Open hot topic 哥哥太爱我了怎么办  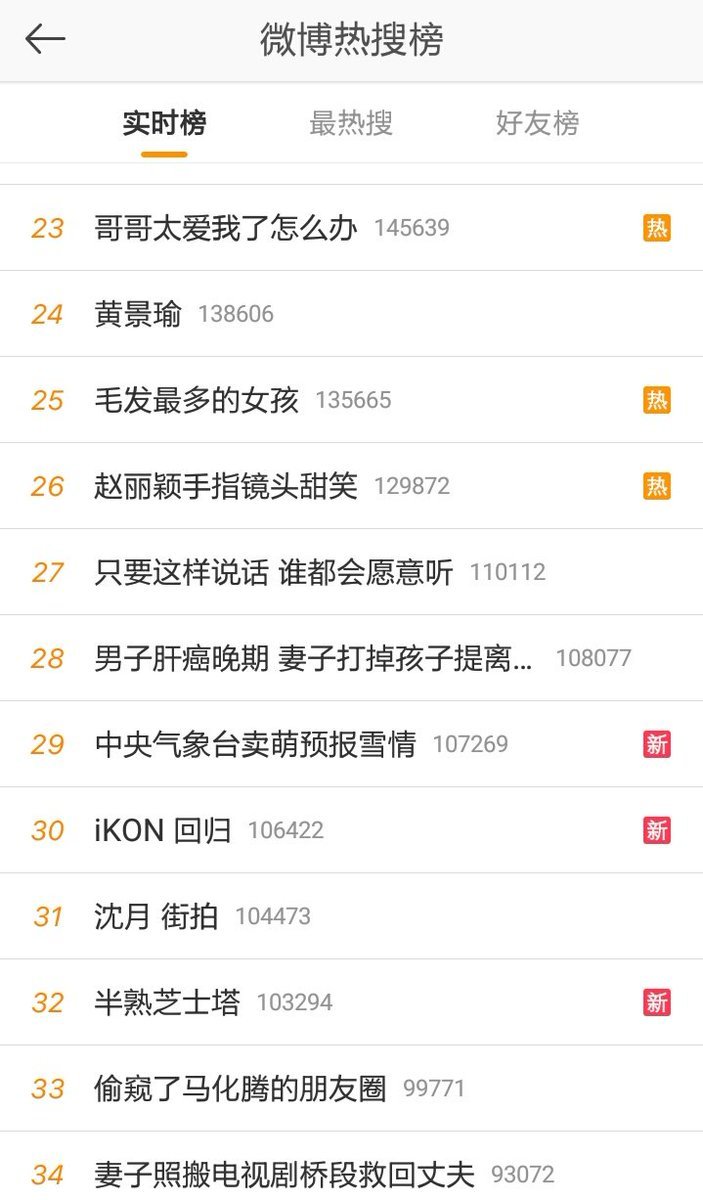click(x=351, y=228)
